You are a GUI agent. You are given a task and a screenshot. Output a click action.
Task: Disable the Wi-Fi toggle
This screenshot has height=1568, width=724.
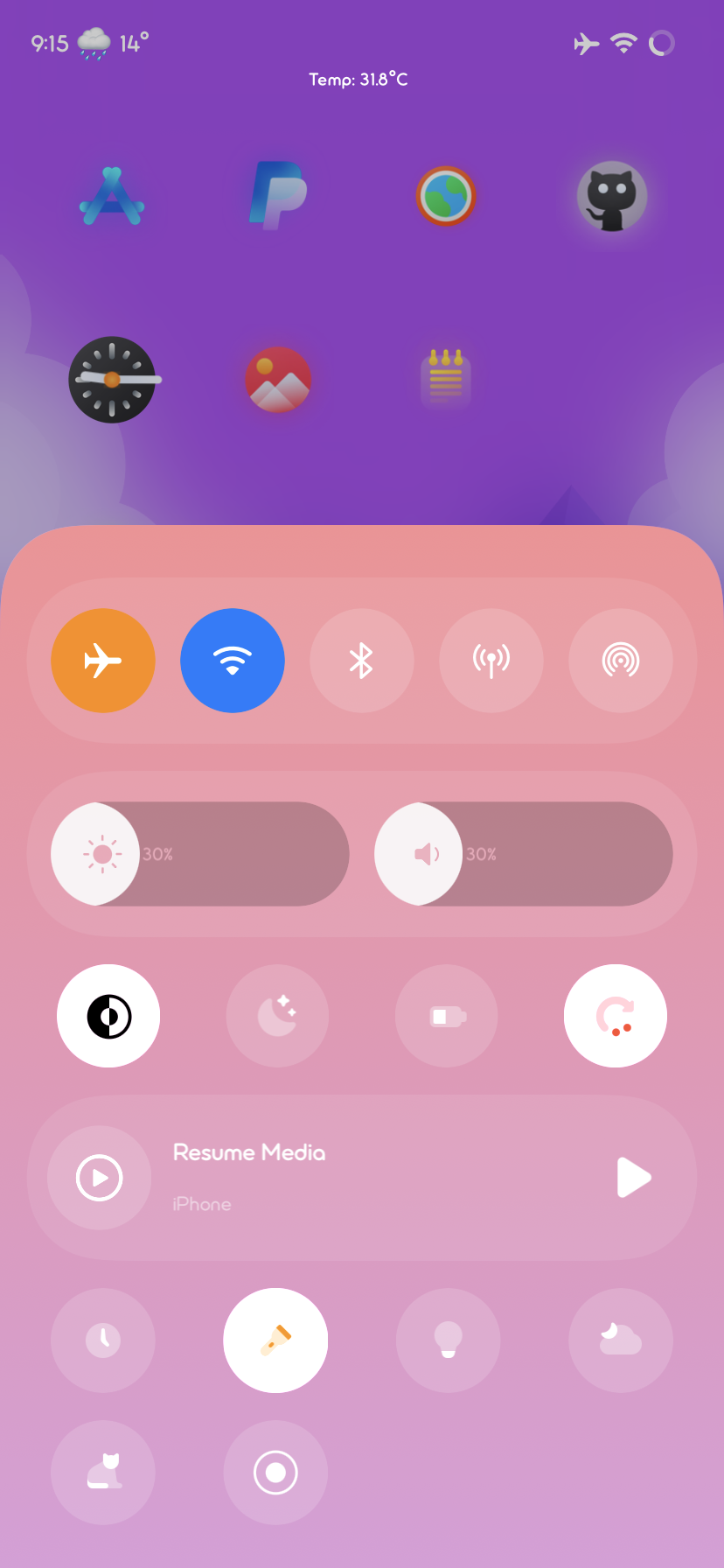coord(233,661)
